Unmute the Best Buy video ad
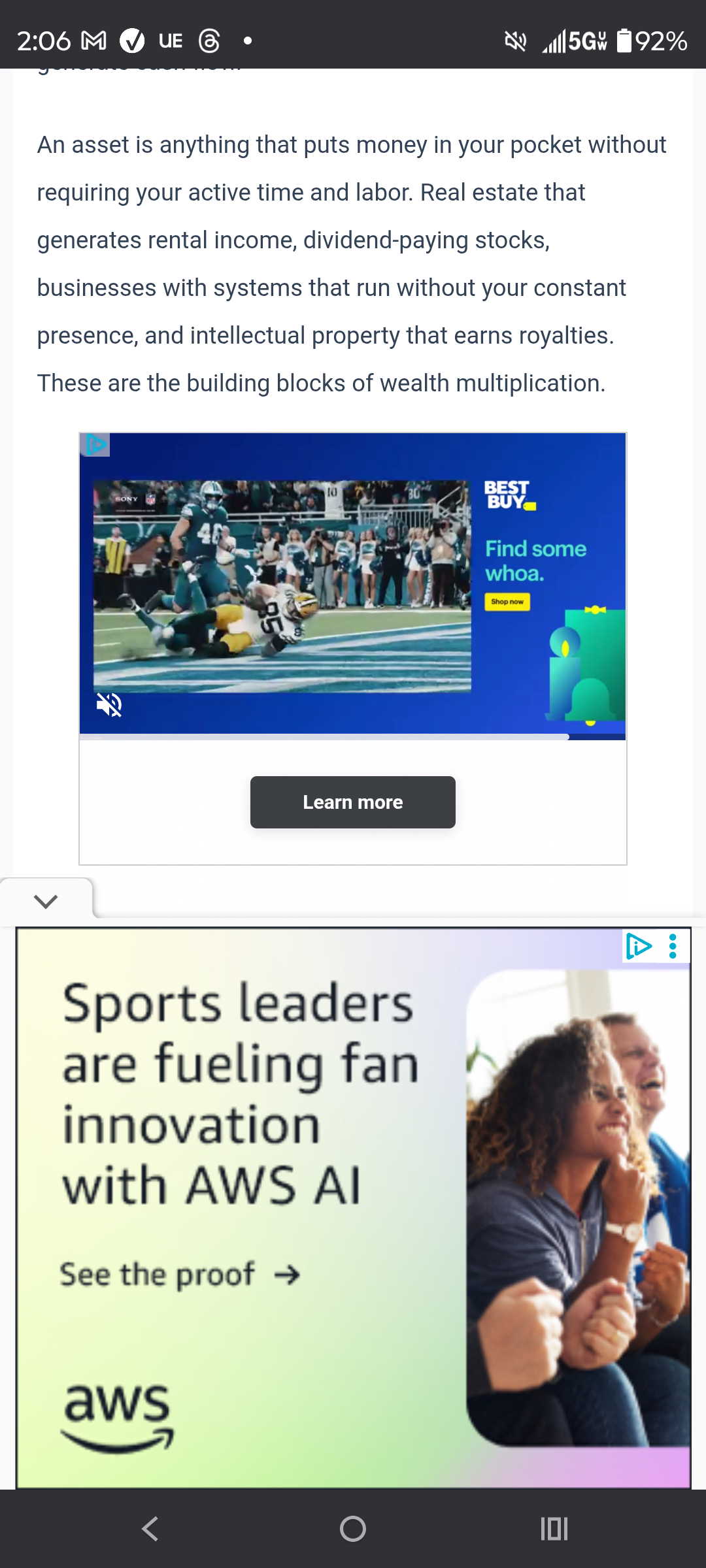 pyautogui.click(x=109, y=705)
